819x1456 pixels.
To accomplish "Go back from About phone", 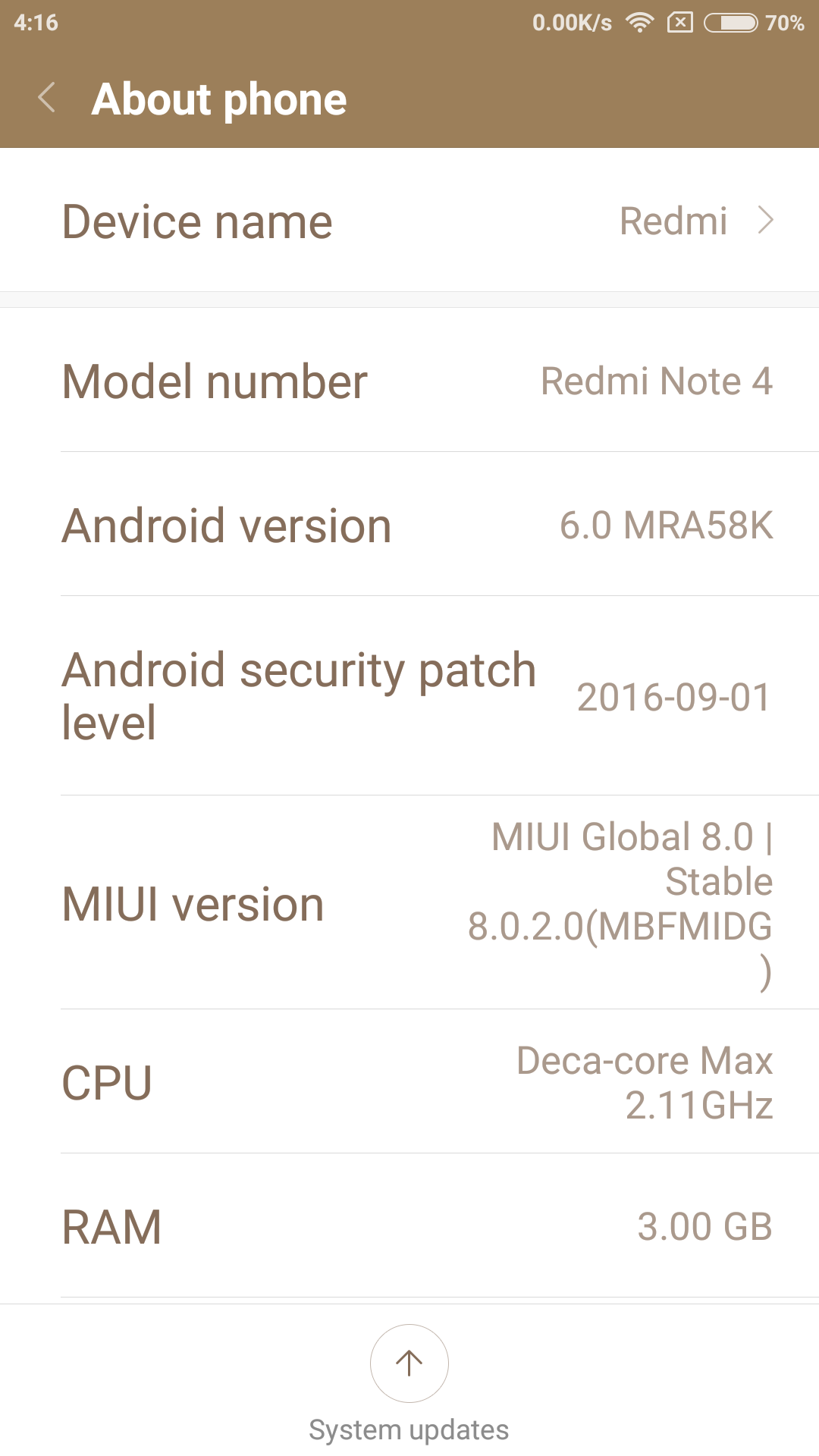I will (47, 98).
